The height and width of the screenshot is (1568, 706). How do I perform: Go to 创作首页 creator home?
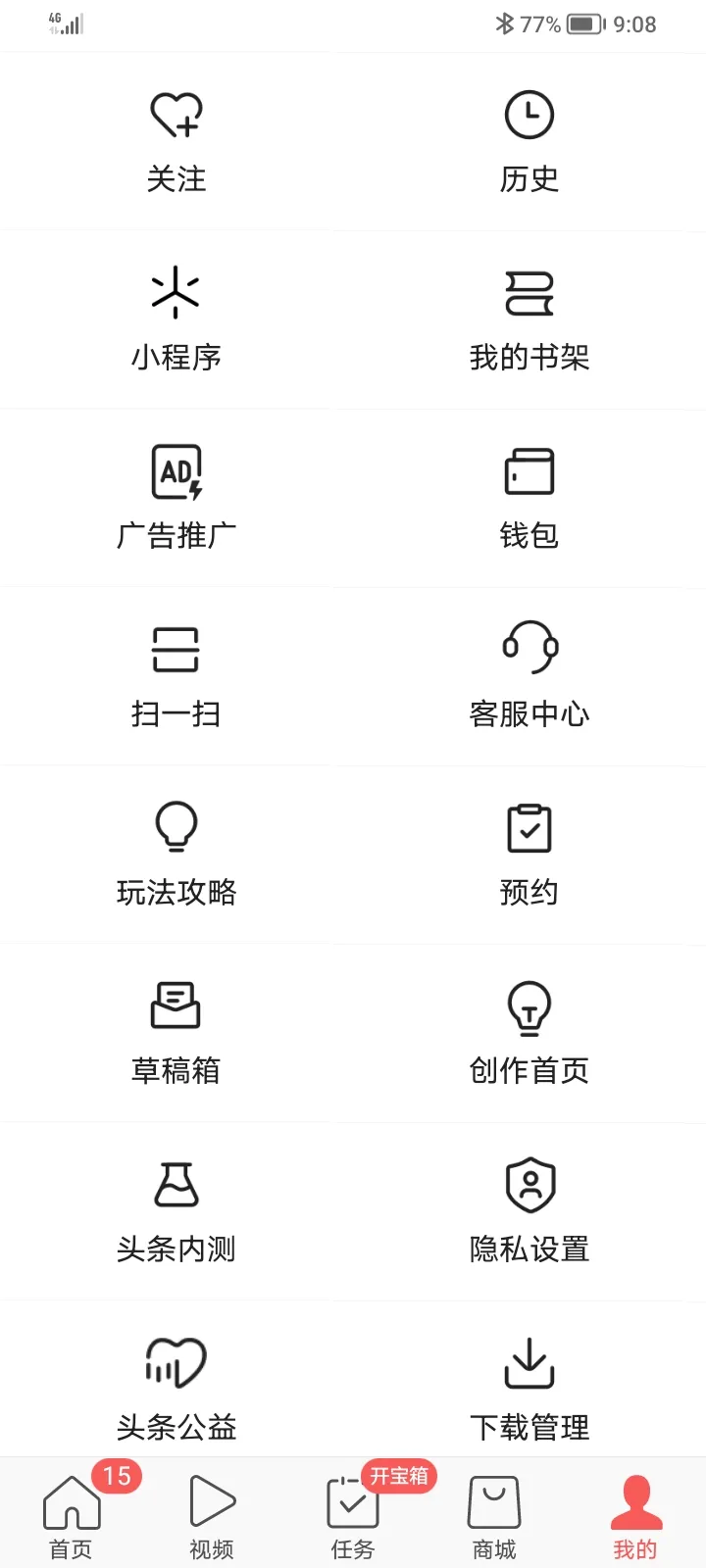[x=529, y=1034]
